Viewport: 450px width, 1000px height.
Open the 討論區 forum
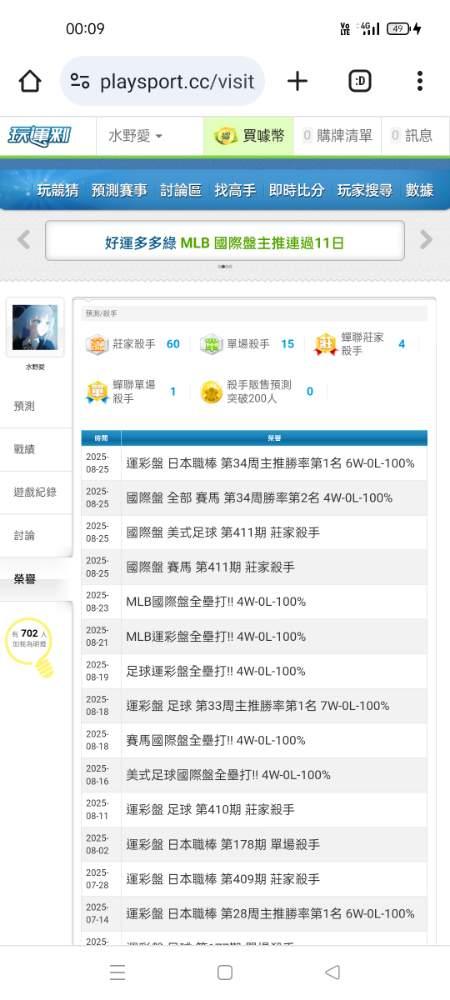(181, 190)
